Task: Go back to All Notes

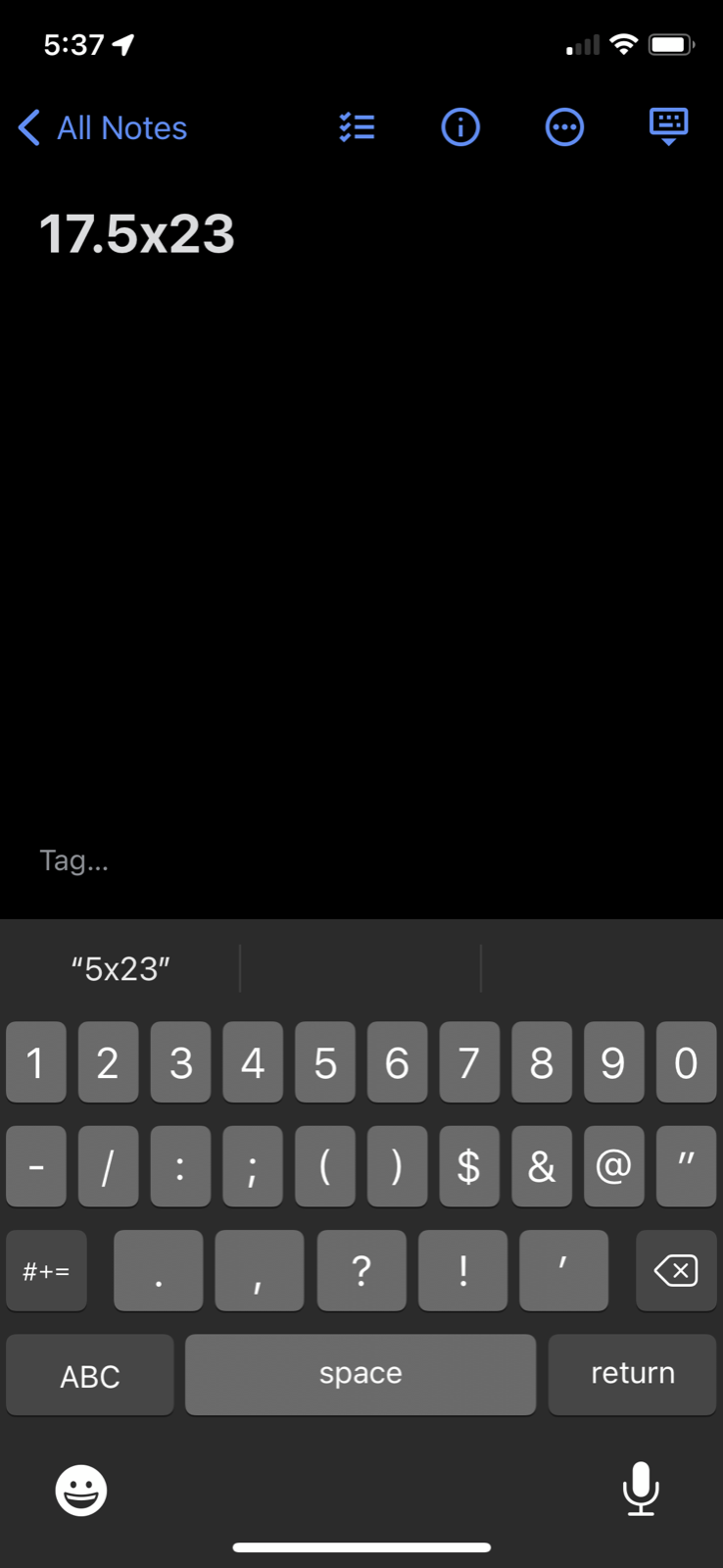Action: (103, 128)
